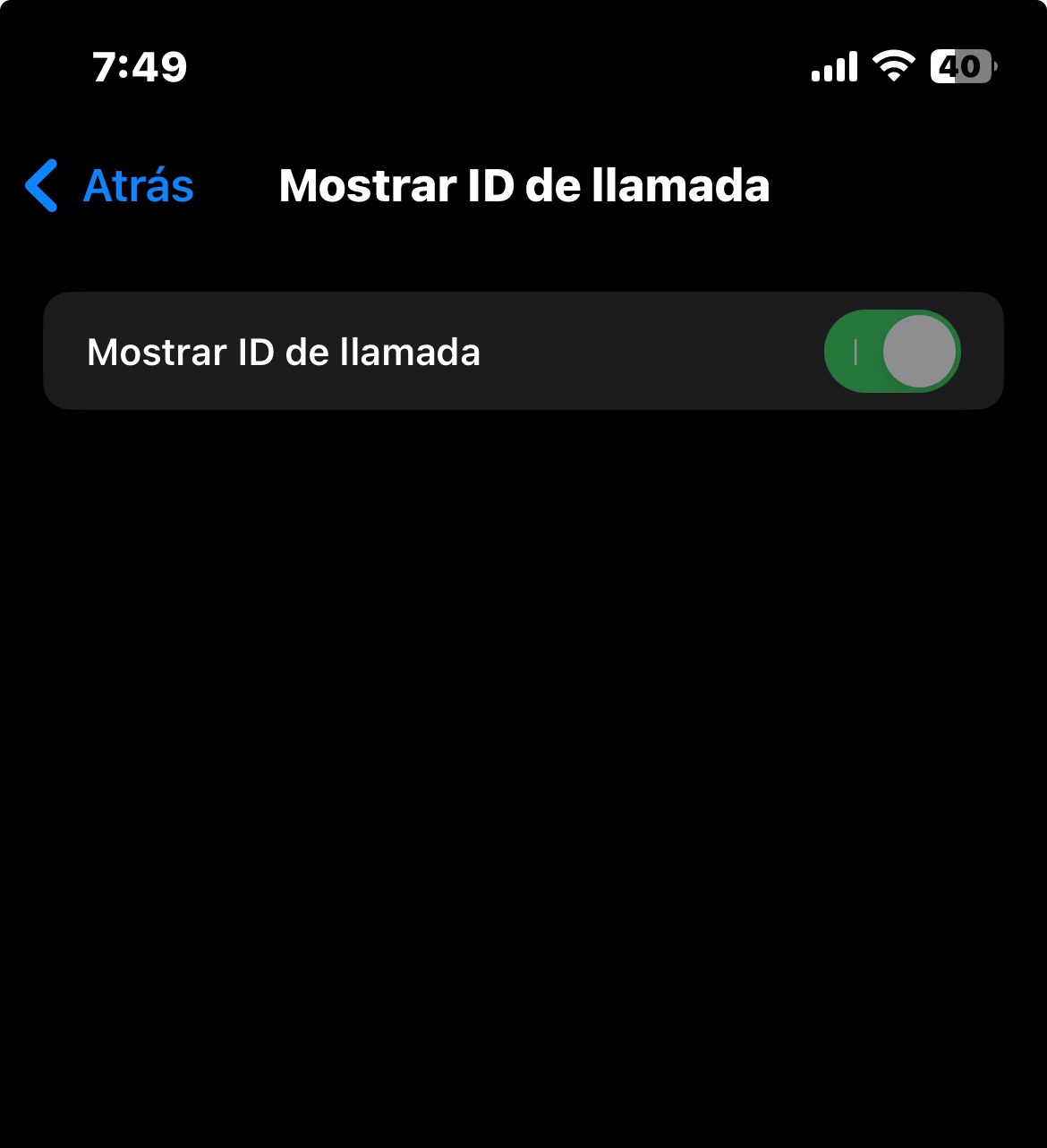The width and height of the screenshot is (1047, 1148).
Task: Toggle the Mostrar ID de llamada switch
Action: point(891,352)
